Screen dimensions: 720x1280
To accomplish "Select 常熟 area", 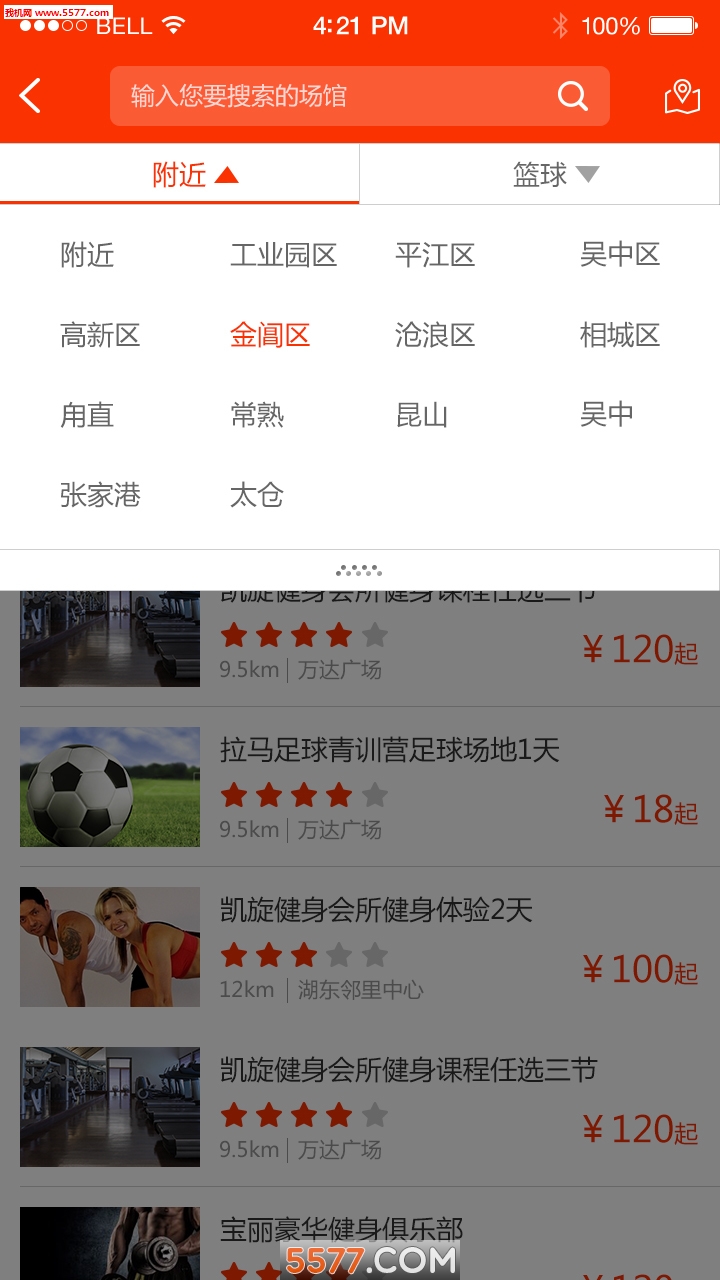I will pos(257,415).
